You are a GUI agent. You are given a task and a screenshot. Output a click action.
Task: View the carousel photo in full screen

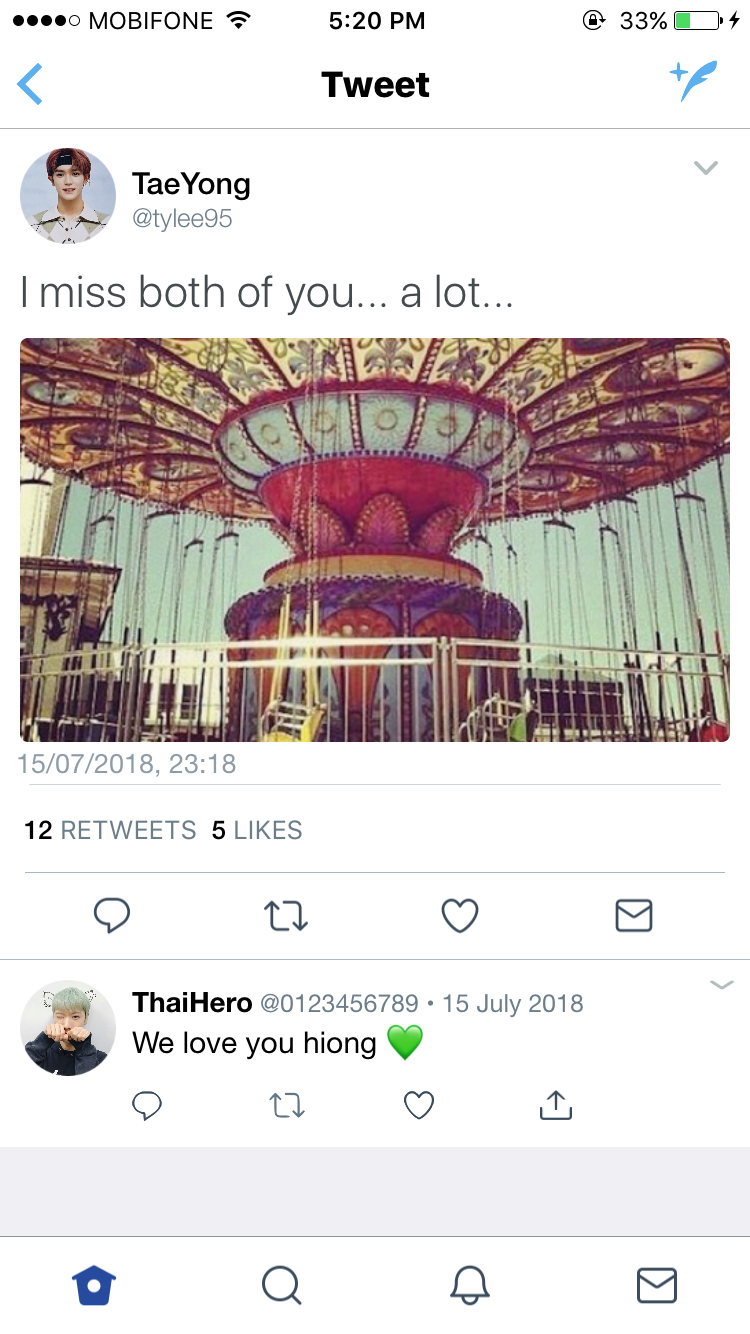tap(375, 540)
